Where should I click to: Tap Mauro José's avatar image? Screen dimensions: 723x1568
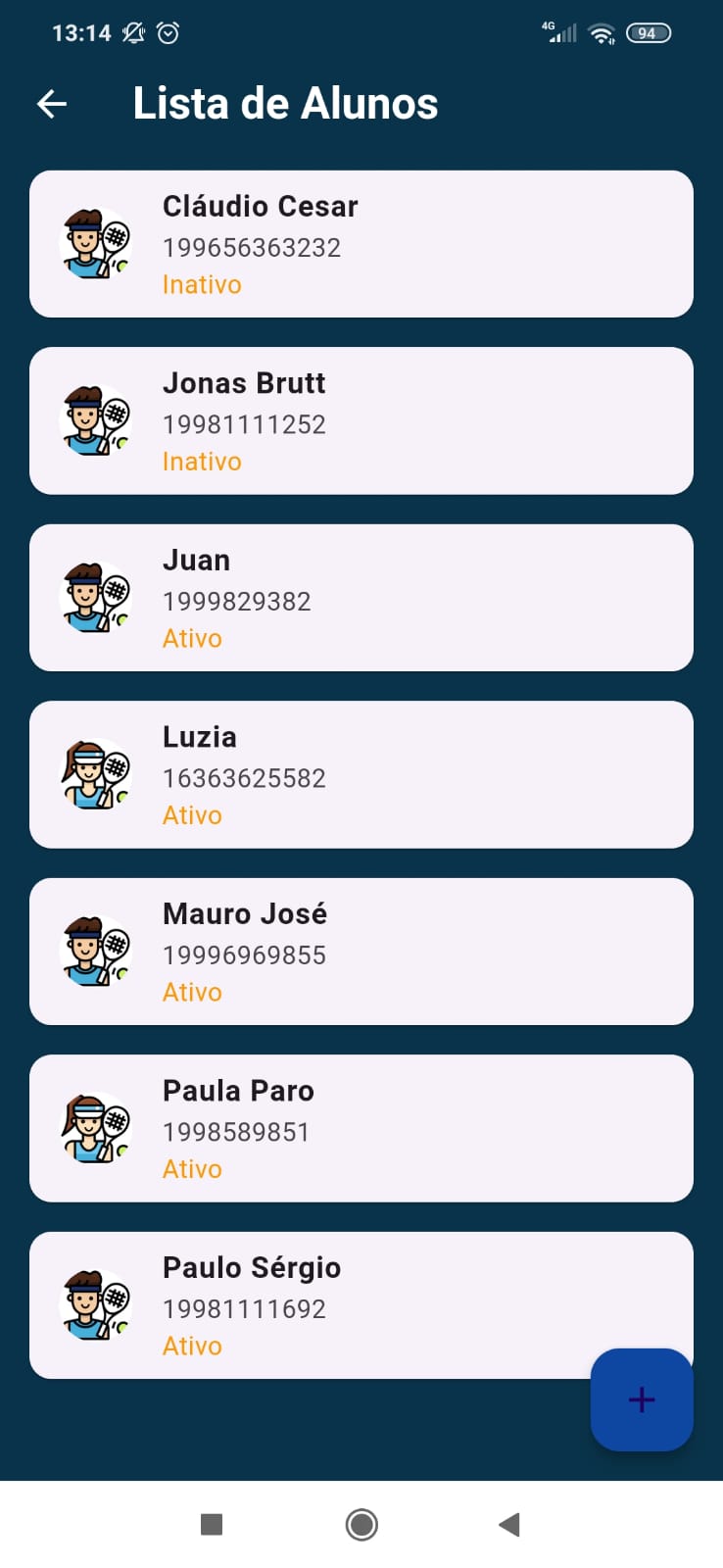coord(96,952)
